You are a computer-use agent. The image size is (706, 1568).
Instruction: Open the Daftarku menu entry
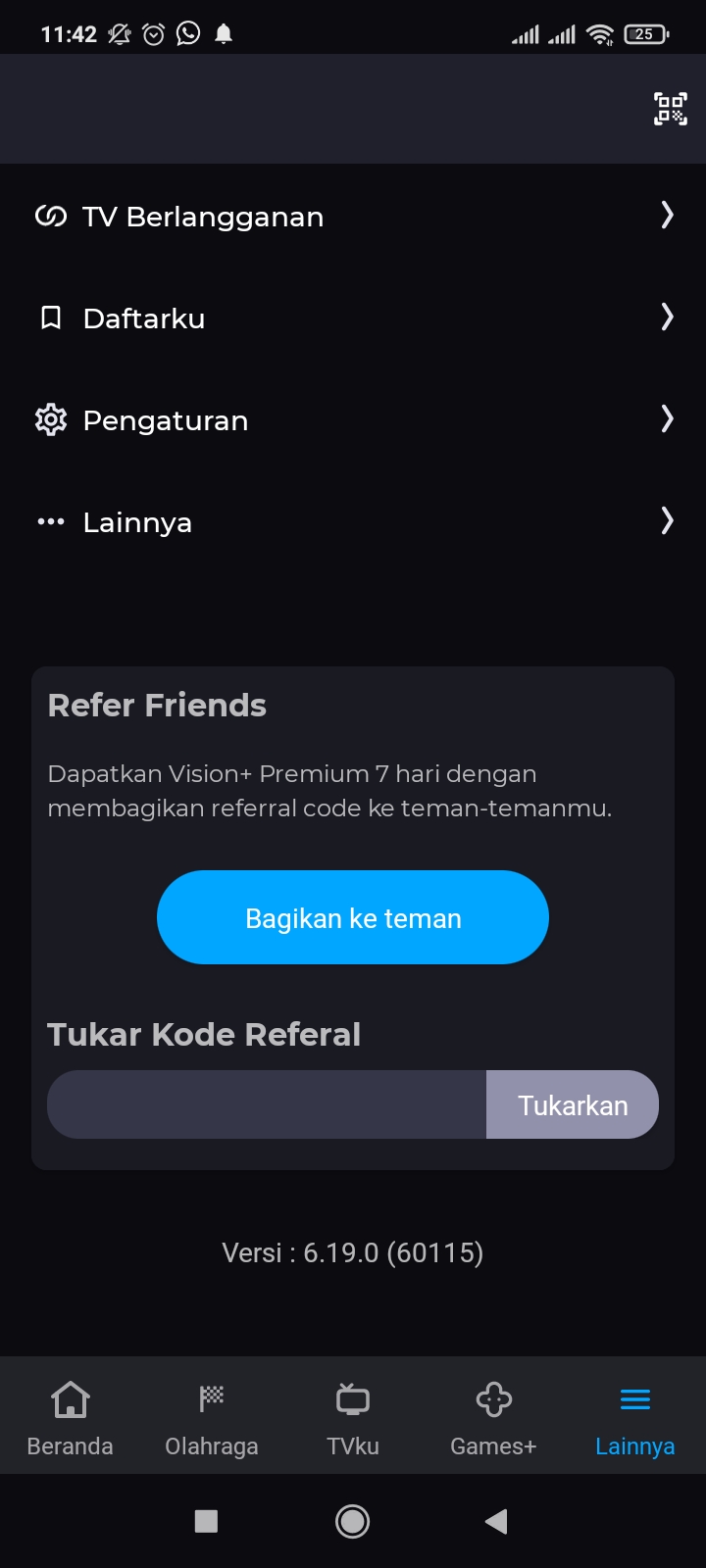tap(353, 318)
